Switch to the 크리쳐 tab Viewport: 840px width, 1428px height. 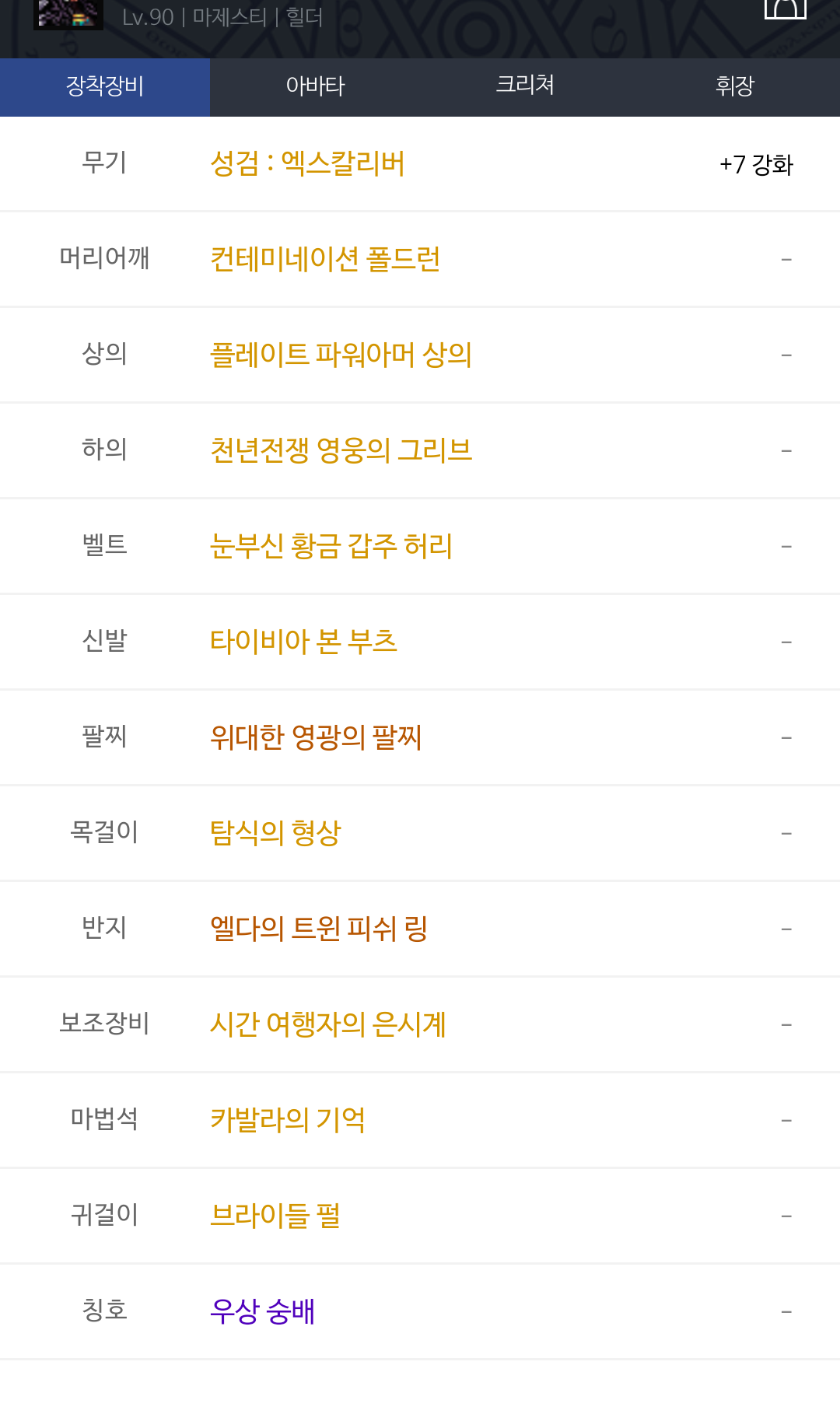[525, 86]
